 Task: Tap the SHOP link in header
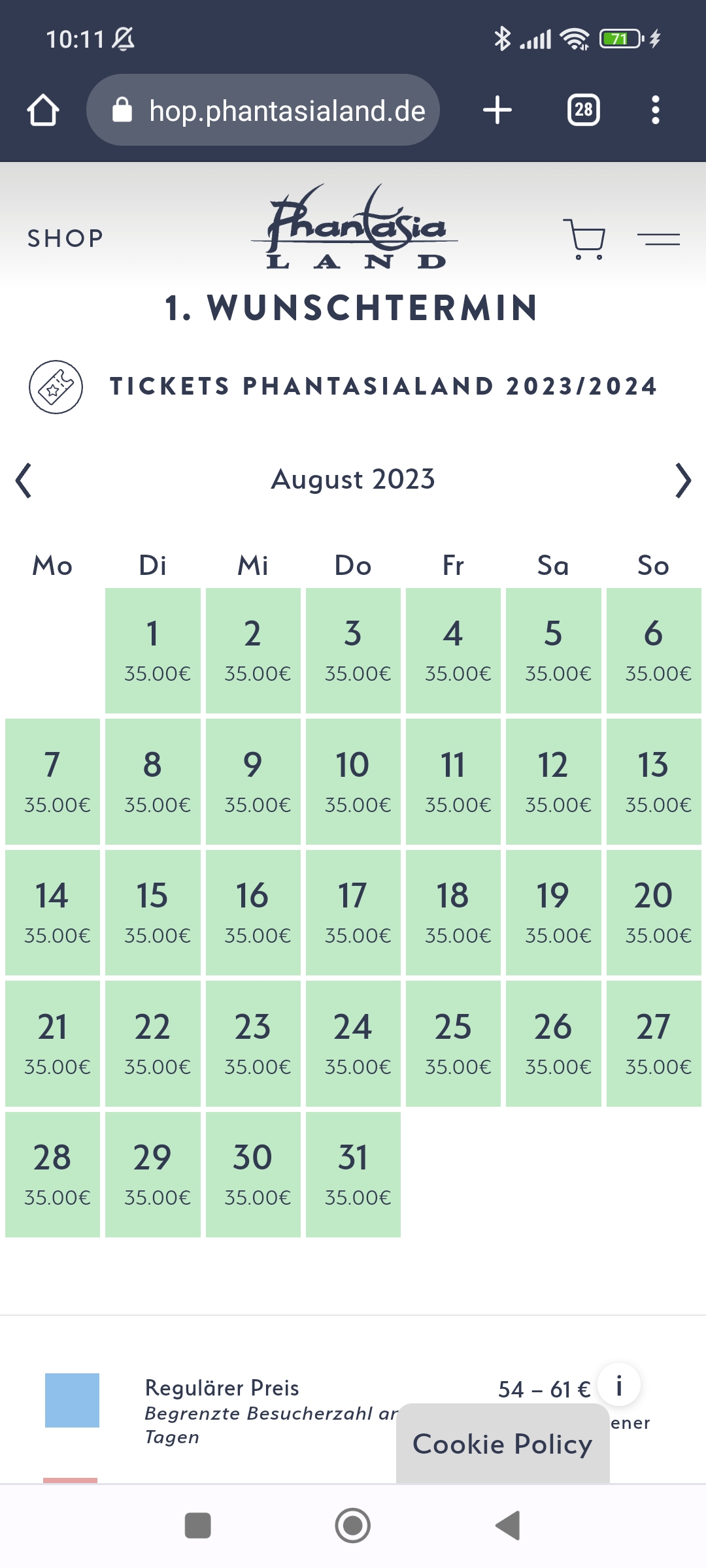click(65, 238)
